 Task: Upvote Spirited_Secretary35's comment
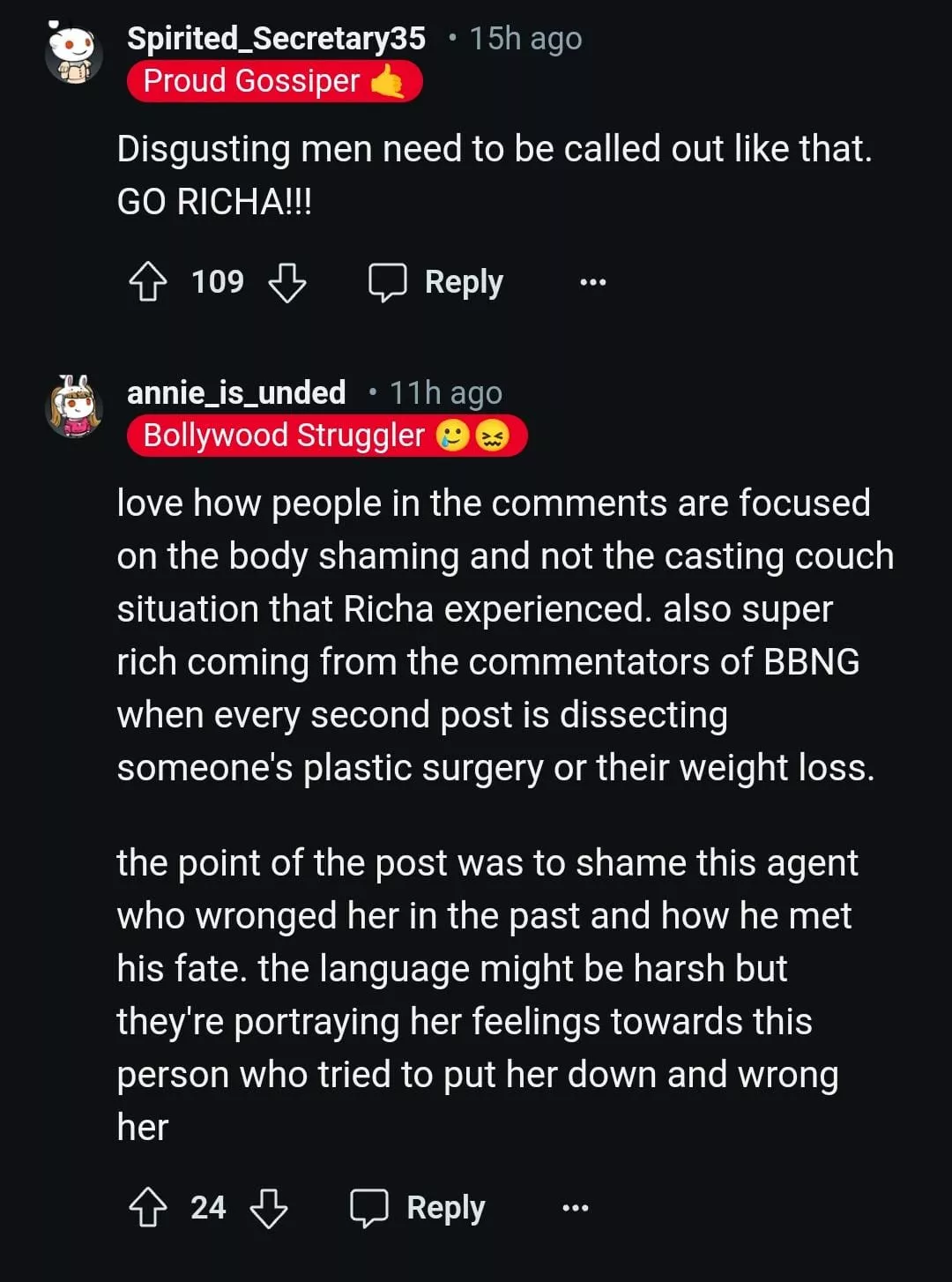pos(148,282)
